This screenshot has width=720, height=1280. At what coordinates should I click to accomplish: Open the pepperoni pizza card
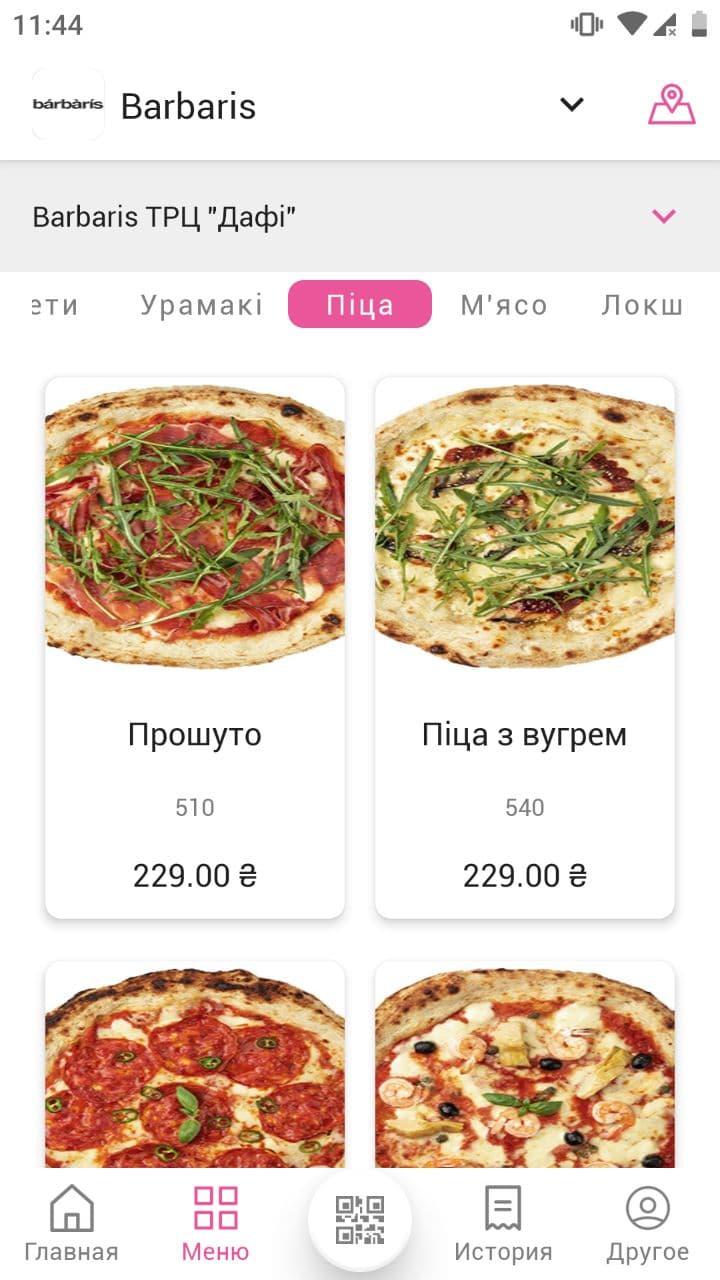pos(195,1064)
